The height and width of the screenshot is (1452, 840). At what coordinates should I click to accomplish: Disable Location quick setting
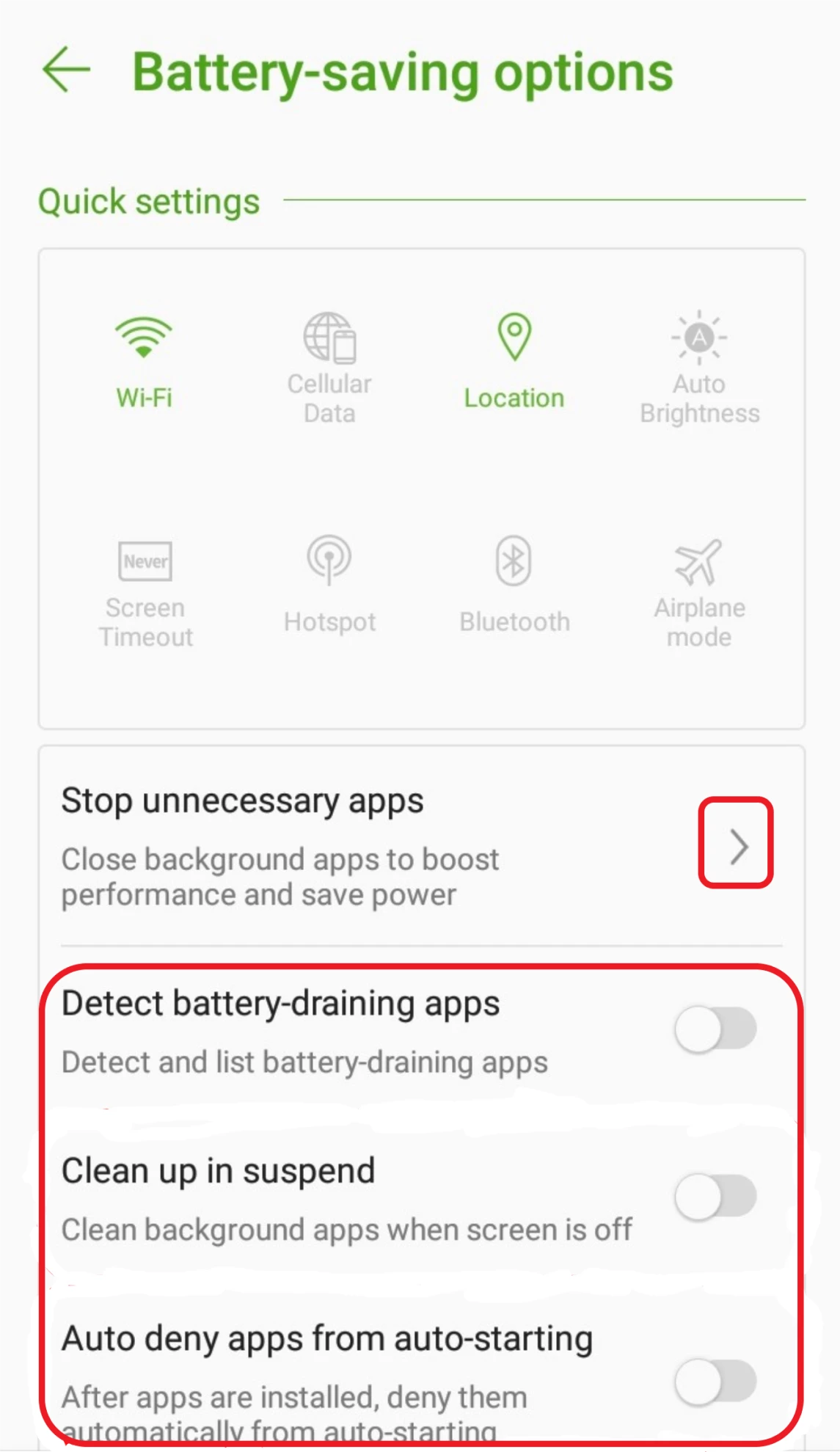[x=514, y=360]
